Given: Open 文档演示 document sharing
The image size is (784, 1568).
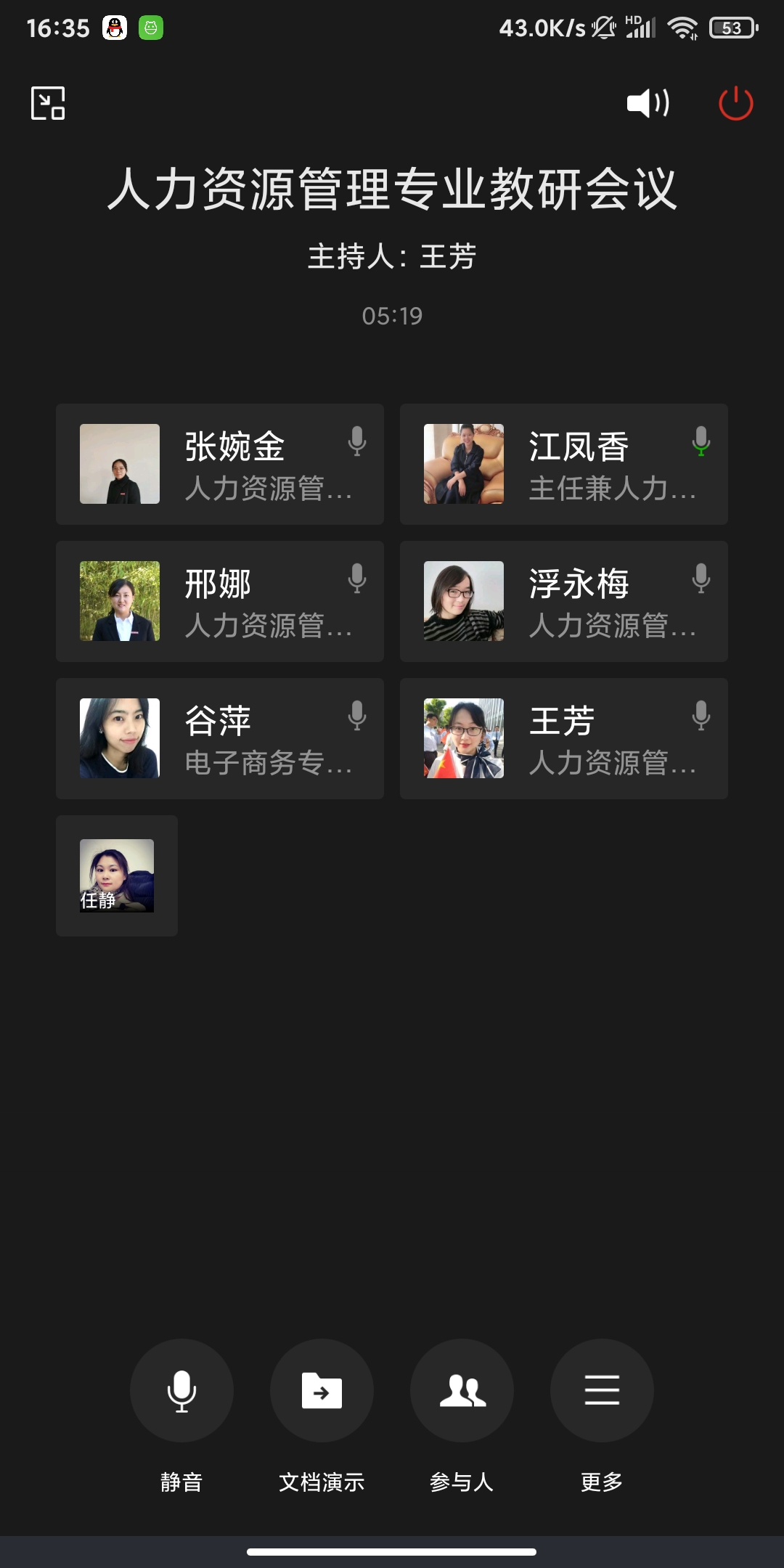Looking at the screenshot, I should 322,1390.
